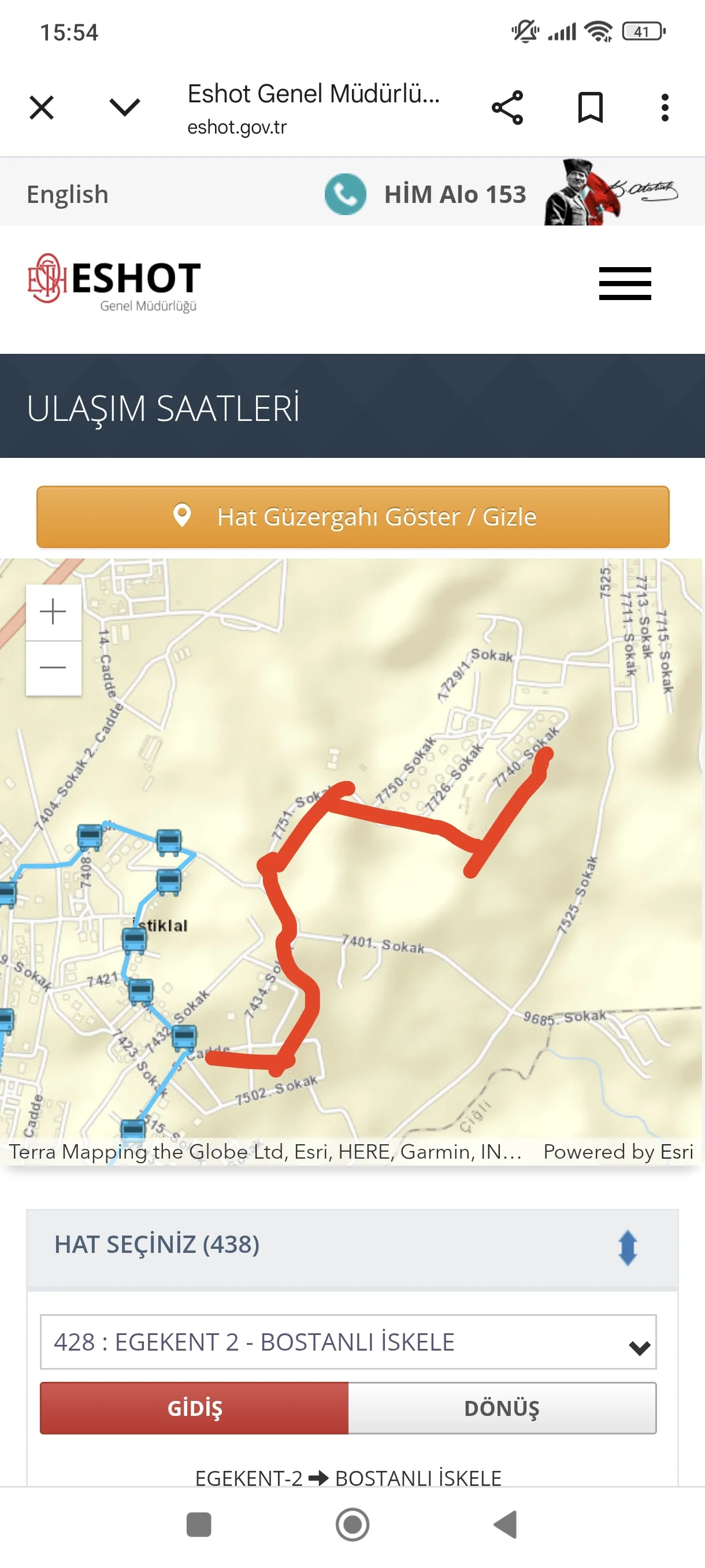The height and width of the screenshot is (1568, 705).
Task: Switch site language to English
Action: 68,194
